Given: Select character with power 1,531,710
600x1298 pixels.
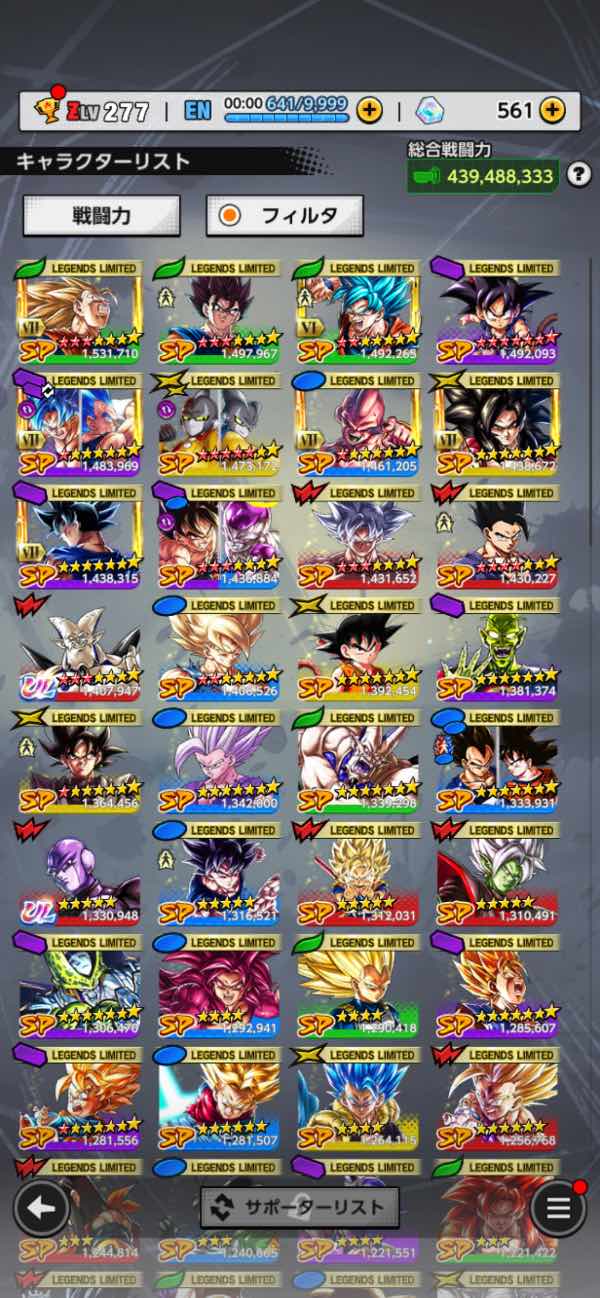Looking at the screenshot, I should tap(80, 312).
